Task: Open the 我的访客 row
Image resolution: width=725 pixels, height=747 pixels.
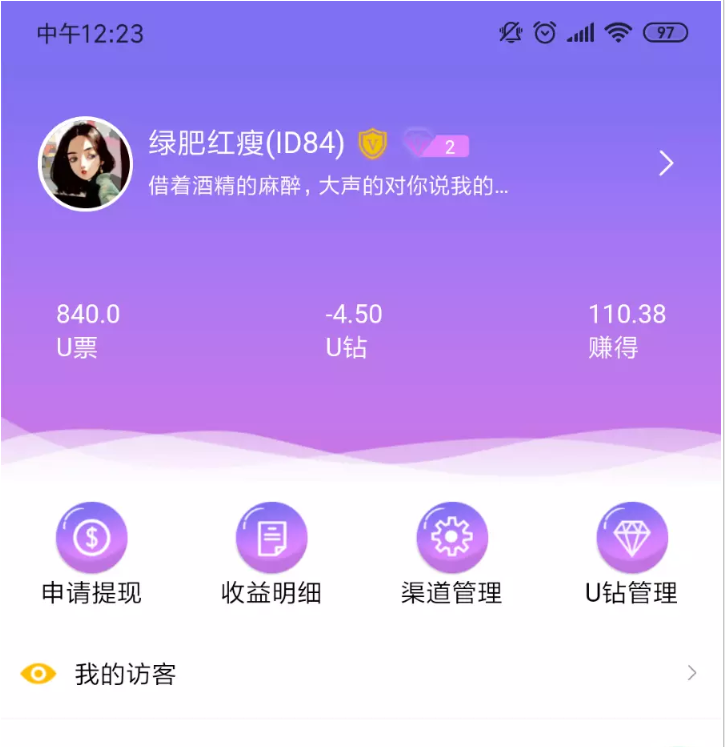Action: click(x=360, y=674)
